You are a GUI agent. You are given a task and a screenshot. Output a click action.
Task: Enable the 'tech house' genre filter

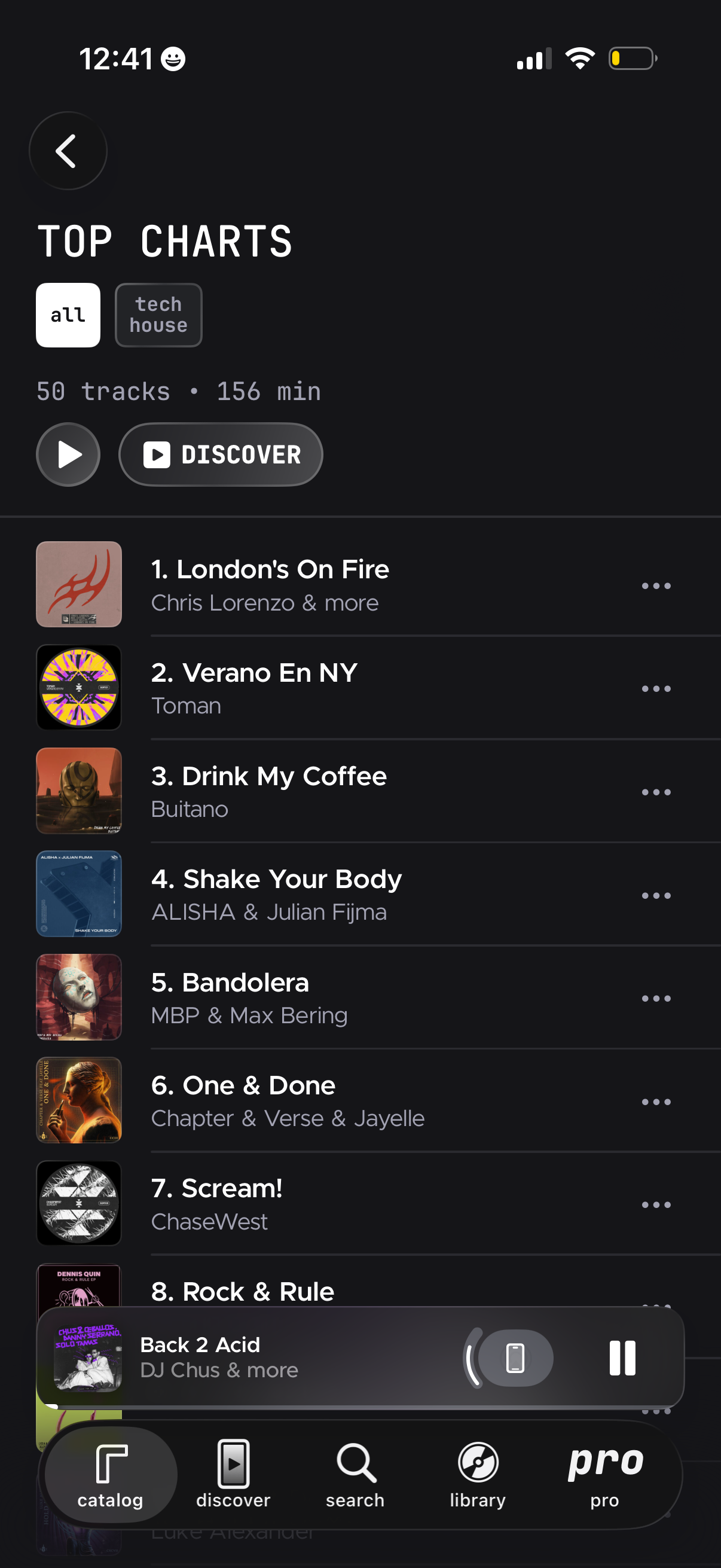tap(158, 315)
